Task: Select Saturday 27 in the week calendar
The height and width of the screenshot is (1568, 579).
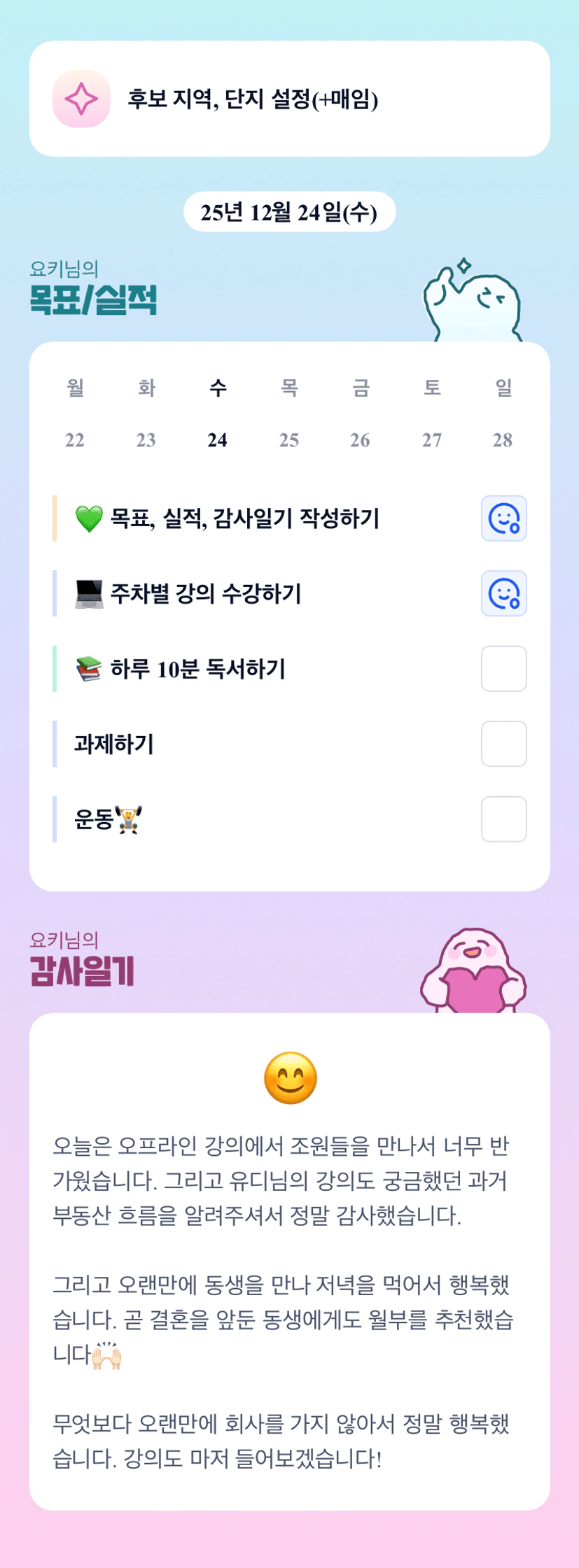Action: pyautogui.click(x=432, y=439)
